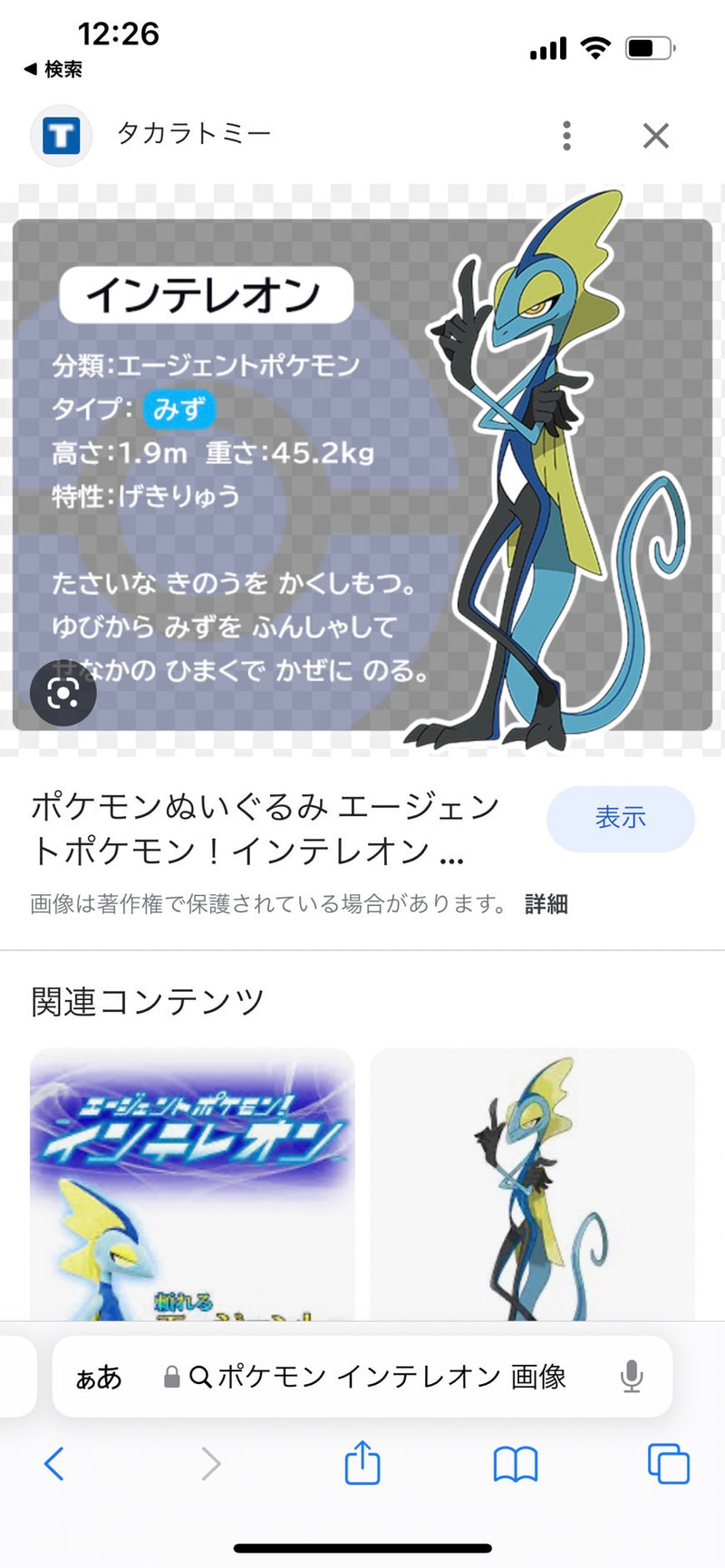This screenshot has height=1568, width=725.
Task: Open the three-dot overflow menu
Action: pos(566,136)
